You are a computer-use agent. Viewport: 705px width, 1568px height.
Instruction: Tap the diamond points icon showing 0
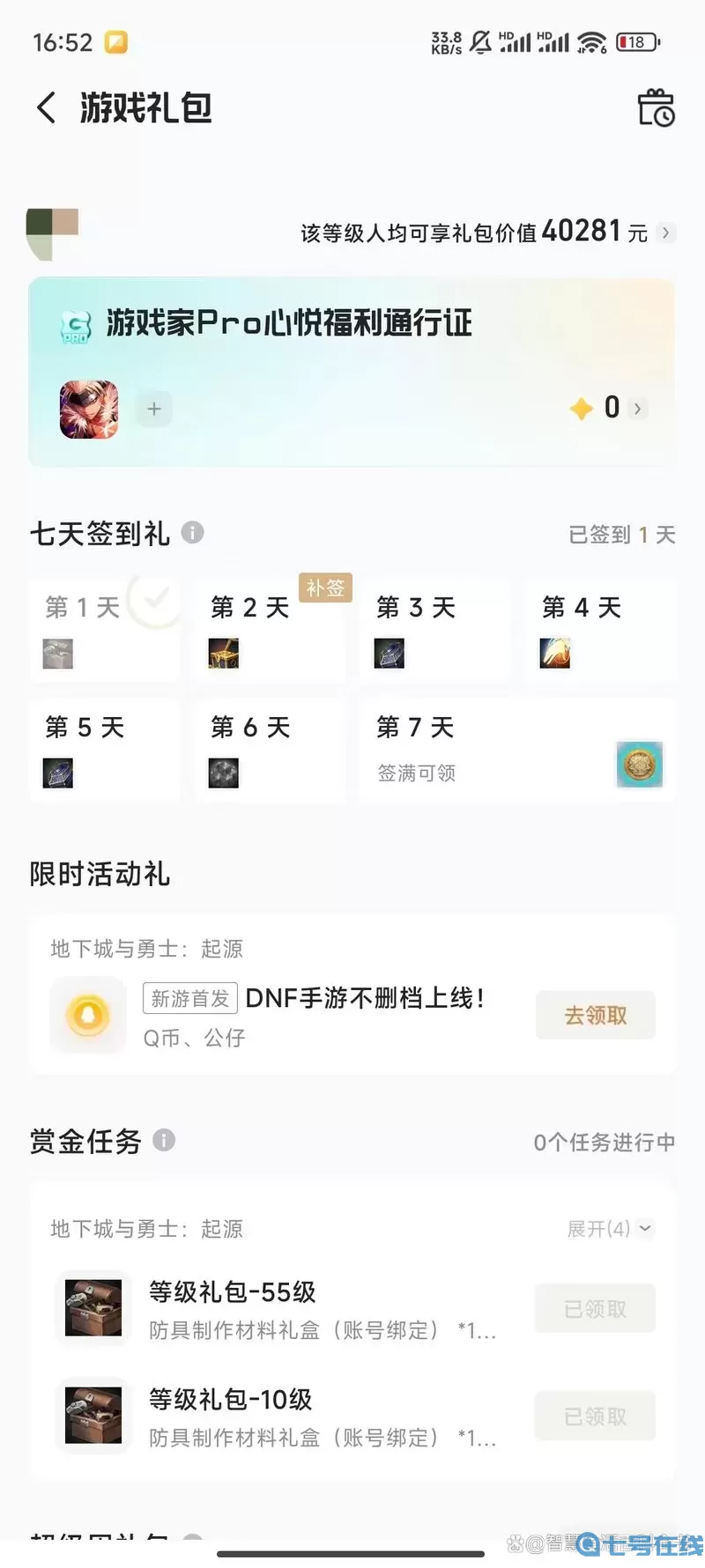coord(582,408)
